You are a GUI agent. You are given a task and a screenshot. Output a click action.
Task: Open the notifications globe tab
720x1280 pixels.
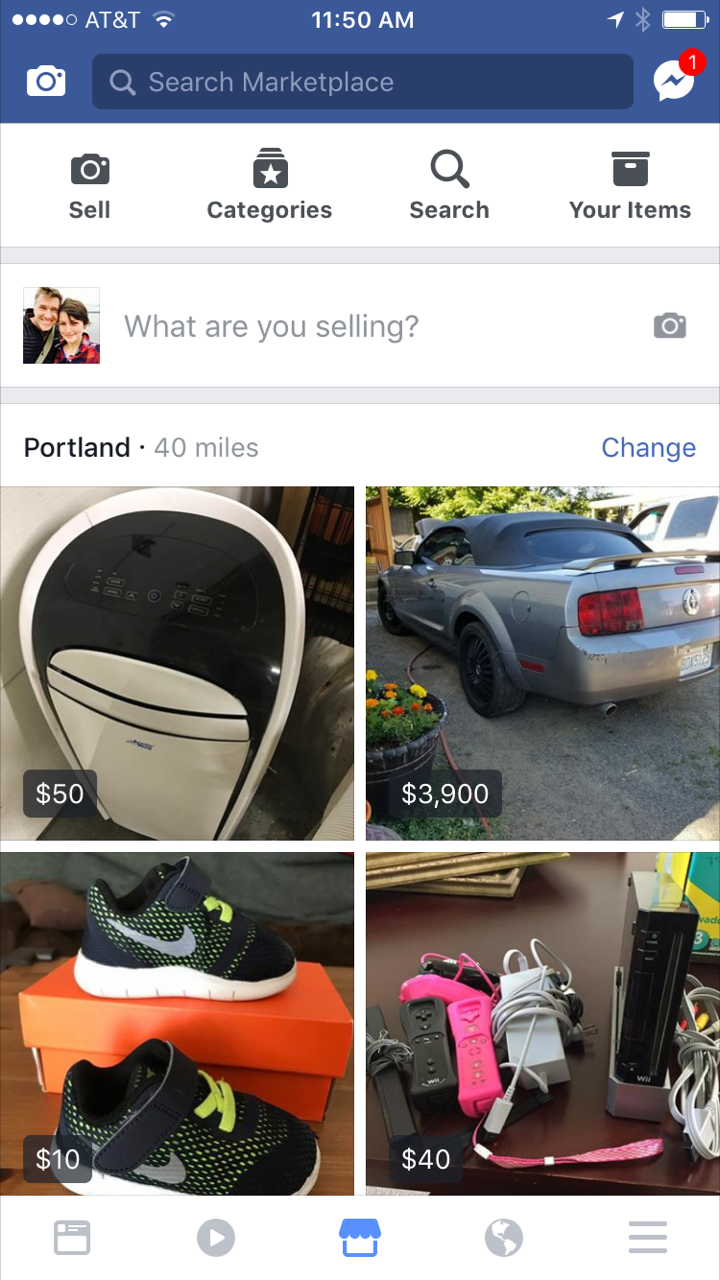coord(504,1238)
